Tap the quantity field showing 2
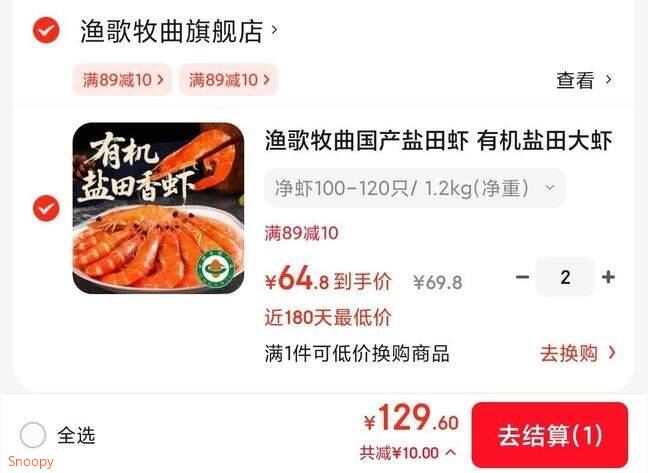This screenshot has height=473, width=648. click(565, 277)
